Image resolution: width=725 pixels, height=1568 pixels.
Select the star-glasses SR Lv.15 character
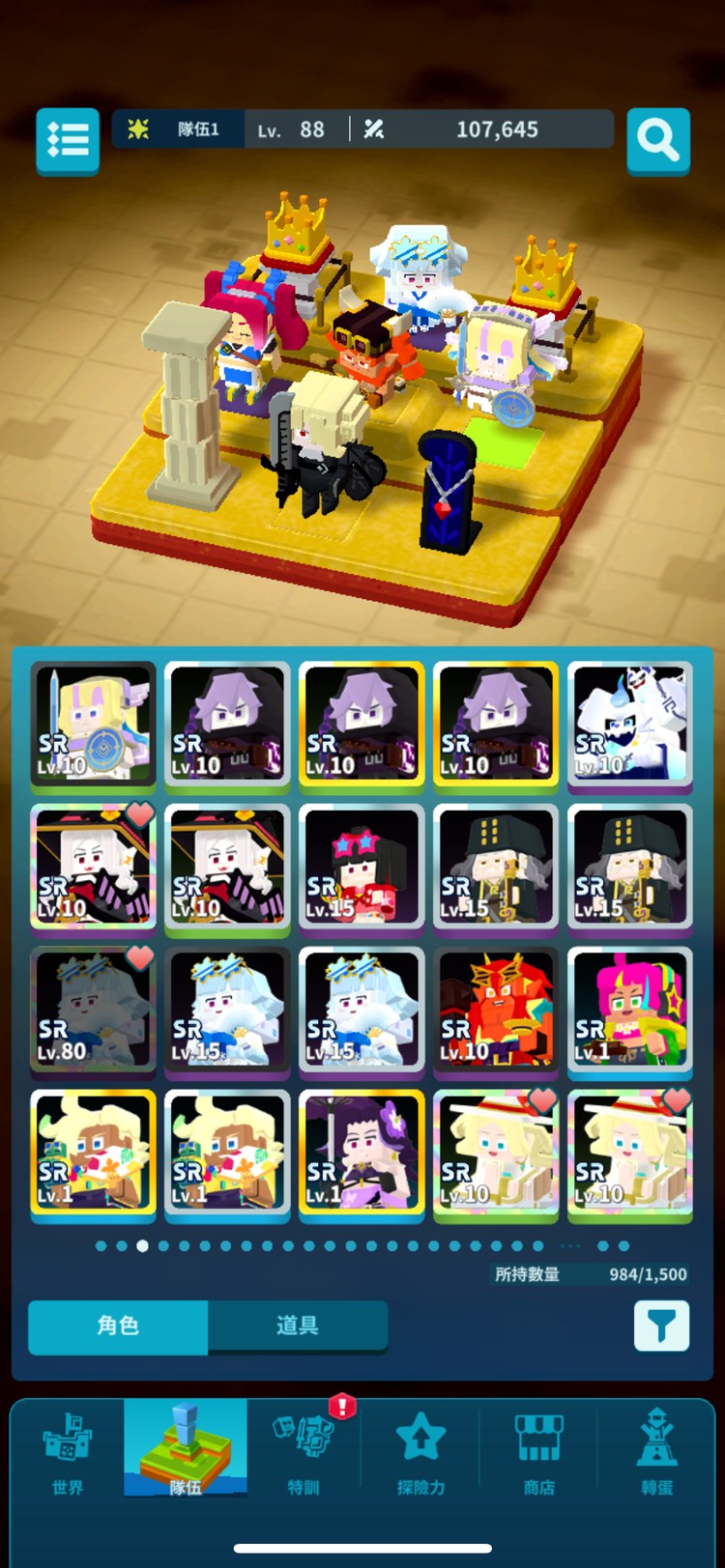point(362,867)
